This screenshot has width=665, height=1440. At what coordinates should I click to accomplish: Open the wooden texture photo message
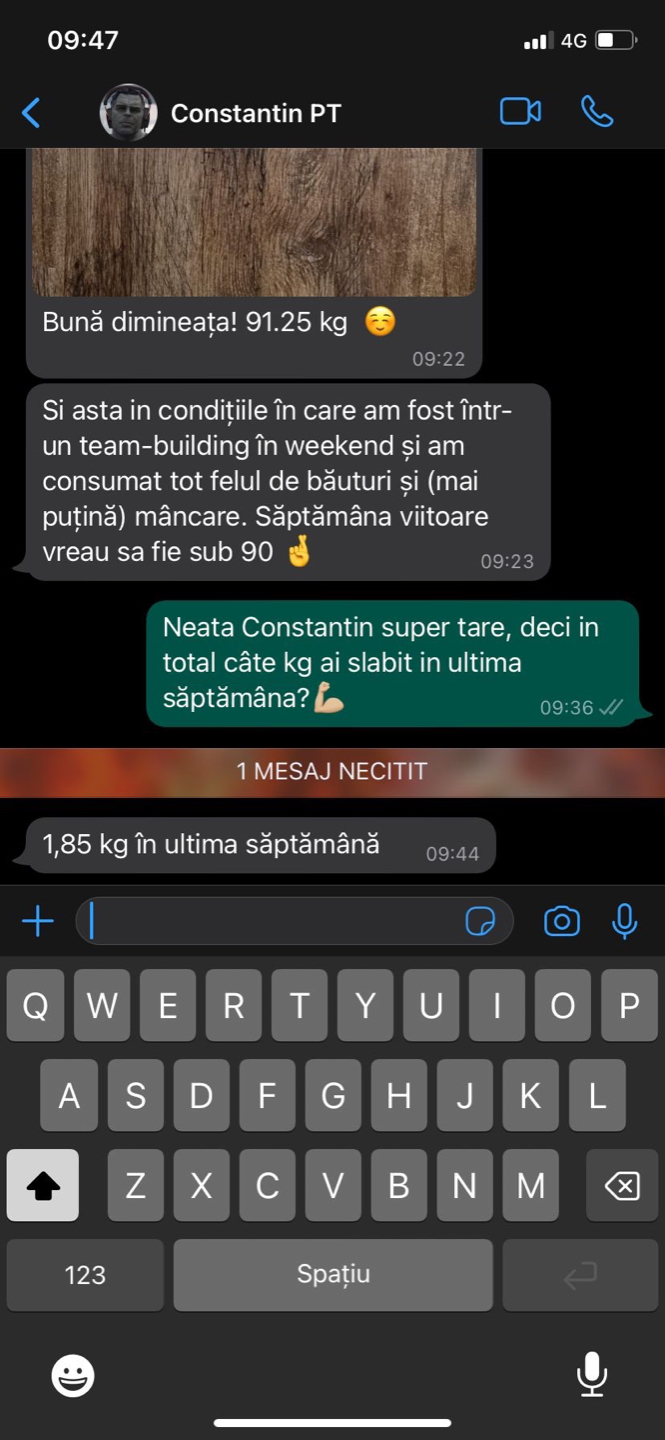tap(254, 220)
